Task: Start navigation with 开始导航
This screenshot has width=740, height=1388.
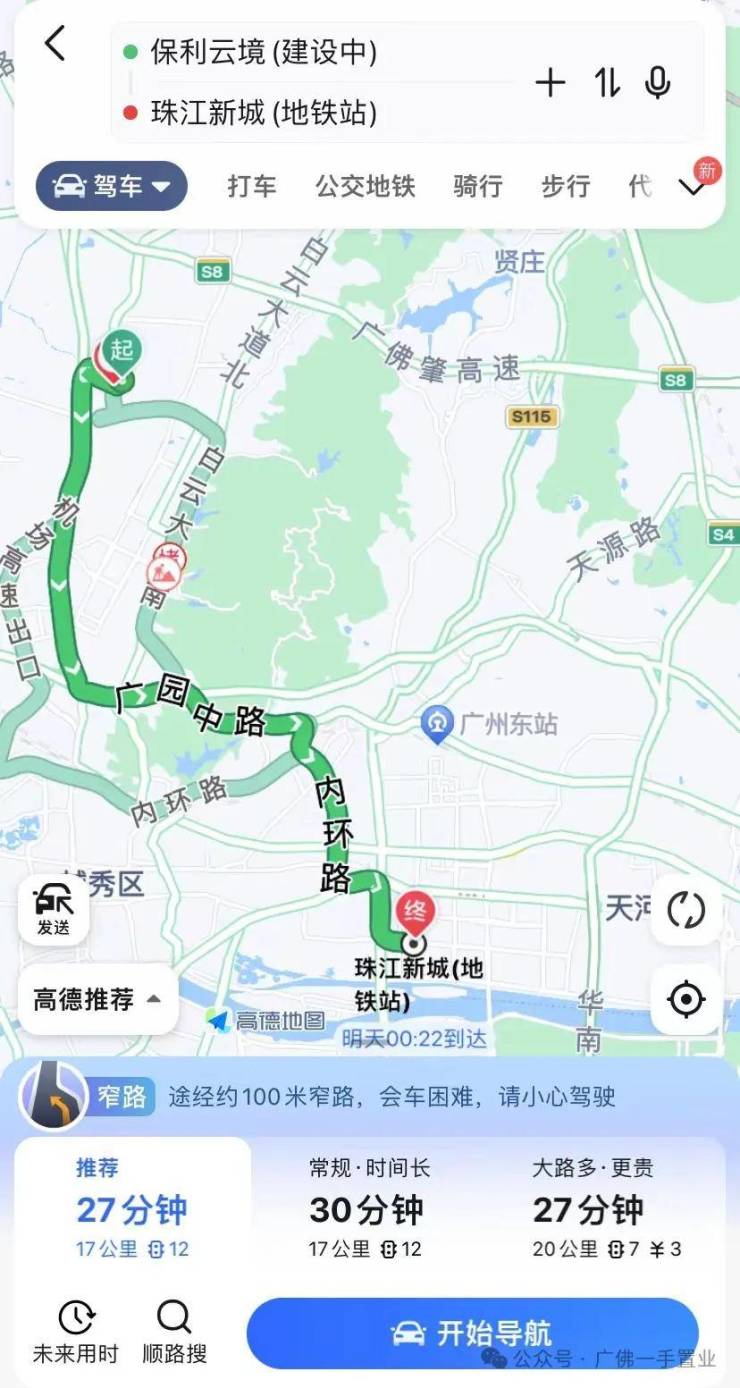Action: coord(472,1333)
